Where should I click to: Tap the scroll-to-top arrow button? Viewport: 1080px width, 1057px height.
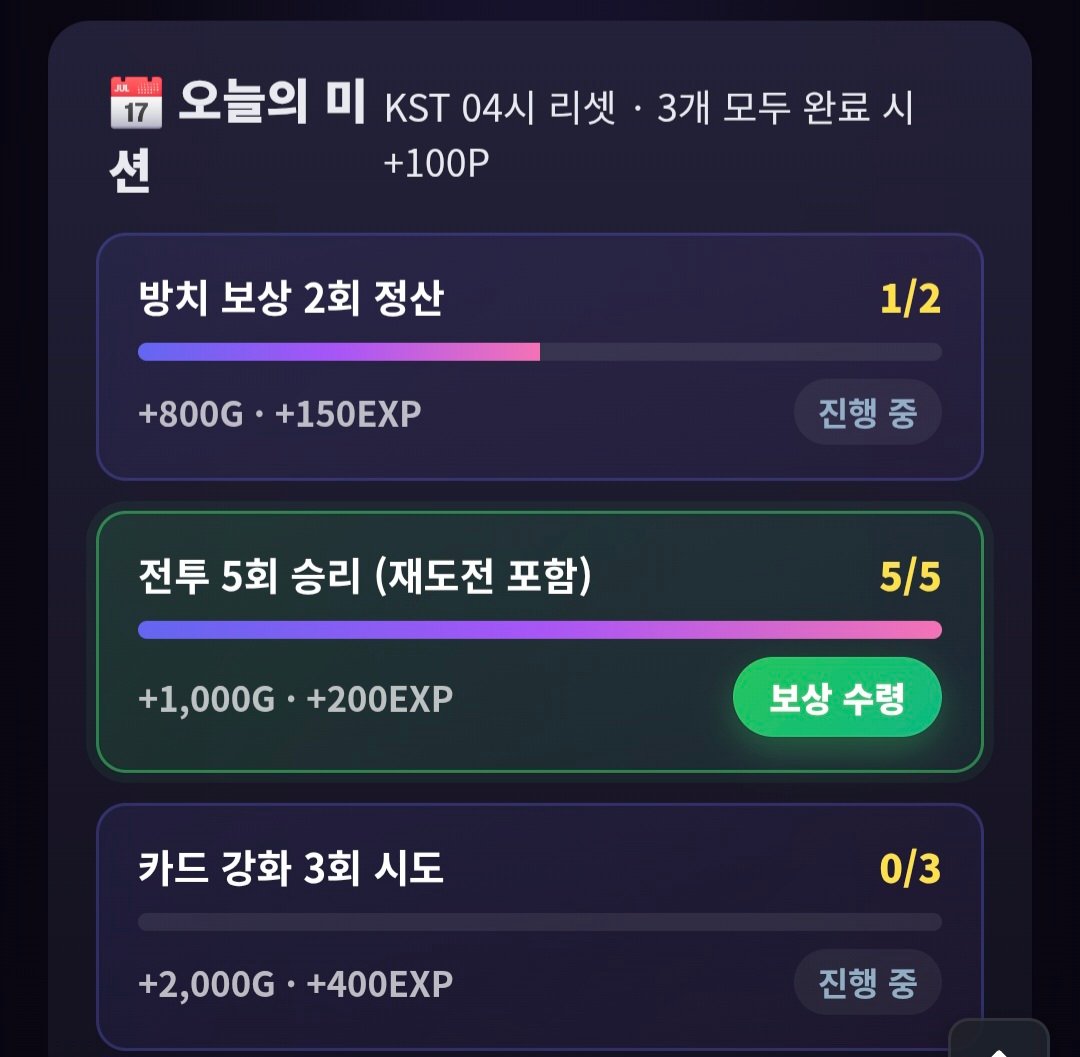[999, 1040]
